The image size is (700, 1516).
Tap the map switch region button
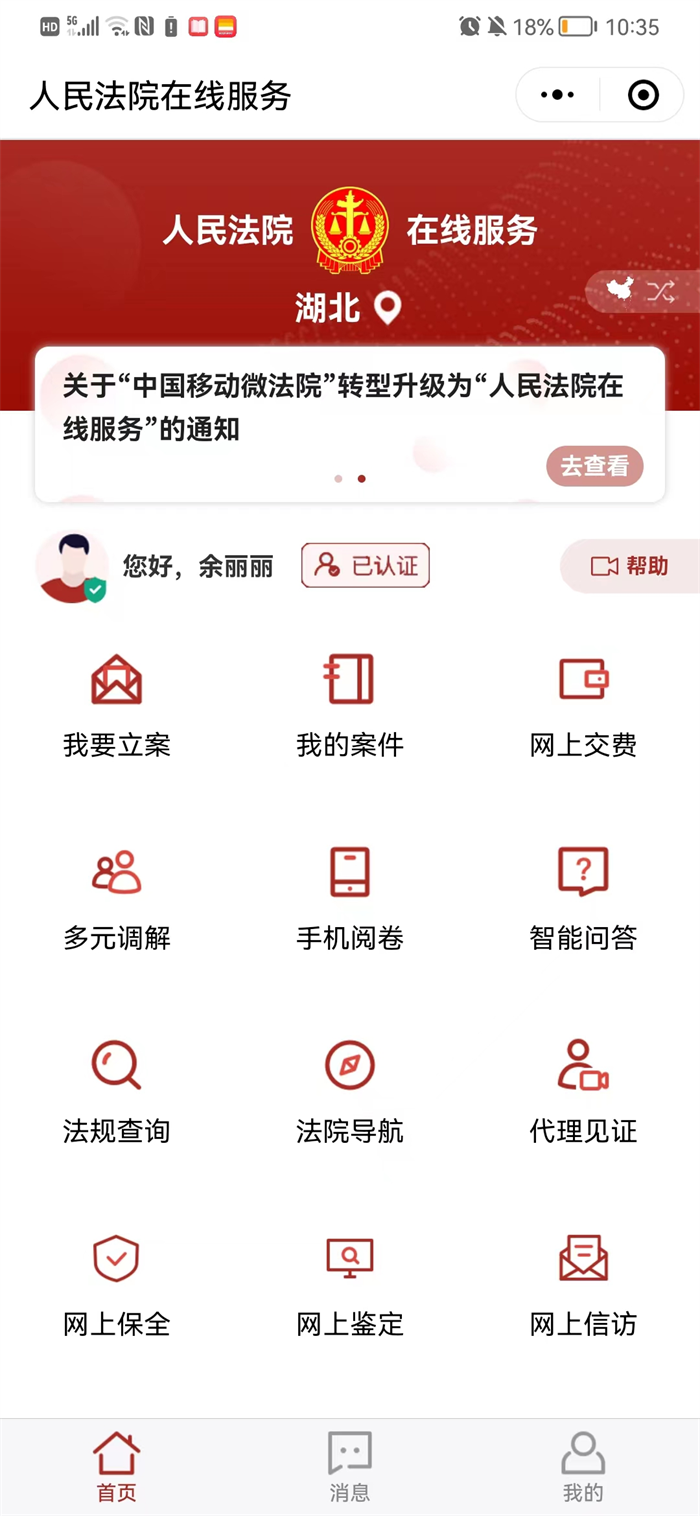coord(642,292)
